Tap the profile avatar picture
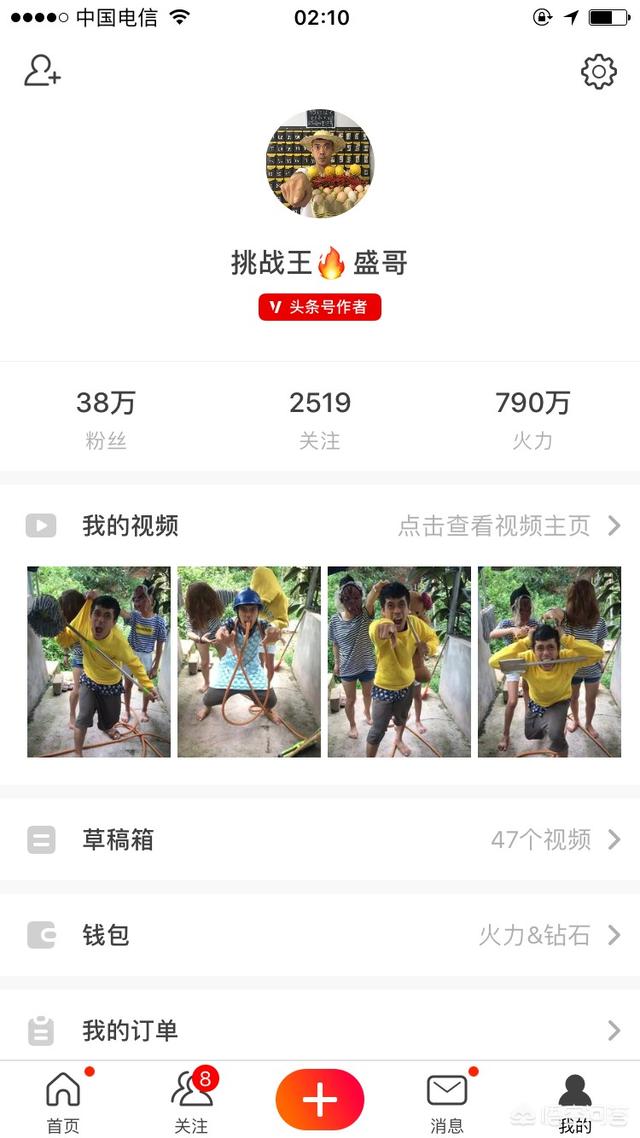The height and width of the screenshot is (1138, 640). tap(320, 163)
